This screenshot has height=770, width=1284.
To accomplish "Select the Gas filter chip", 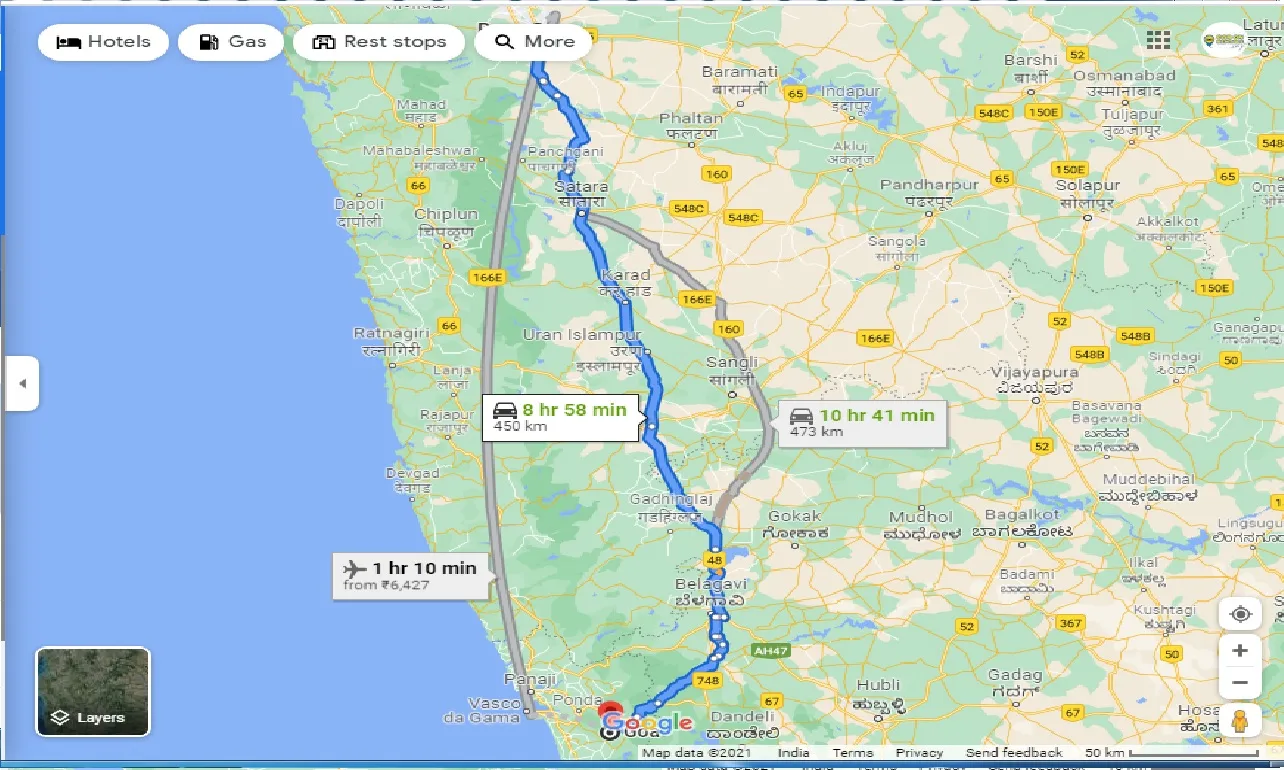I will [232, 42].
